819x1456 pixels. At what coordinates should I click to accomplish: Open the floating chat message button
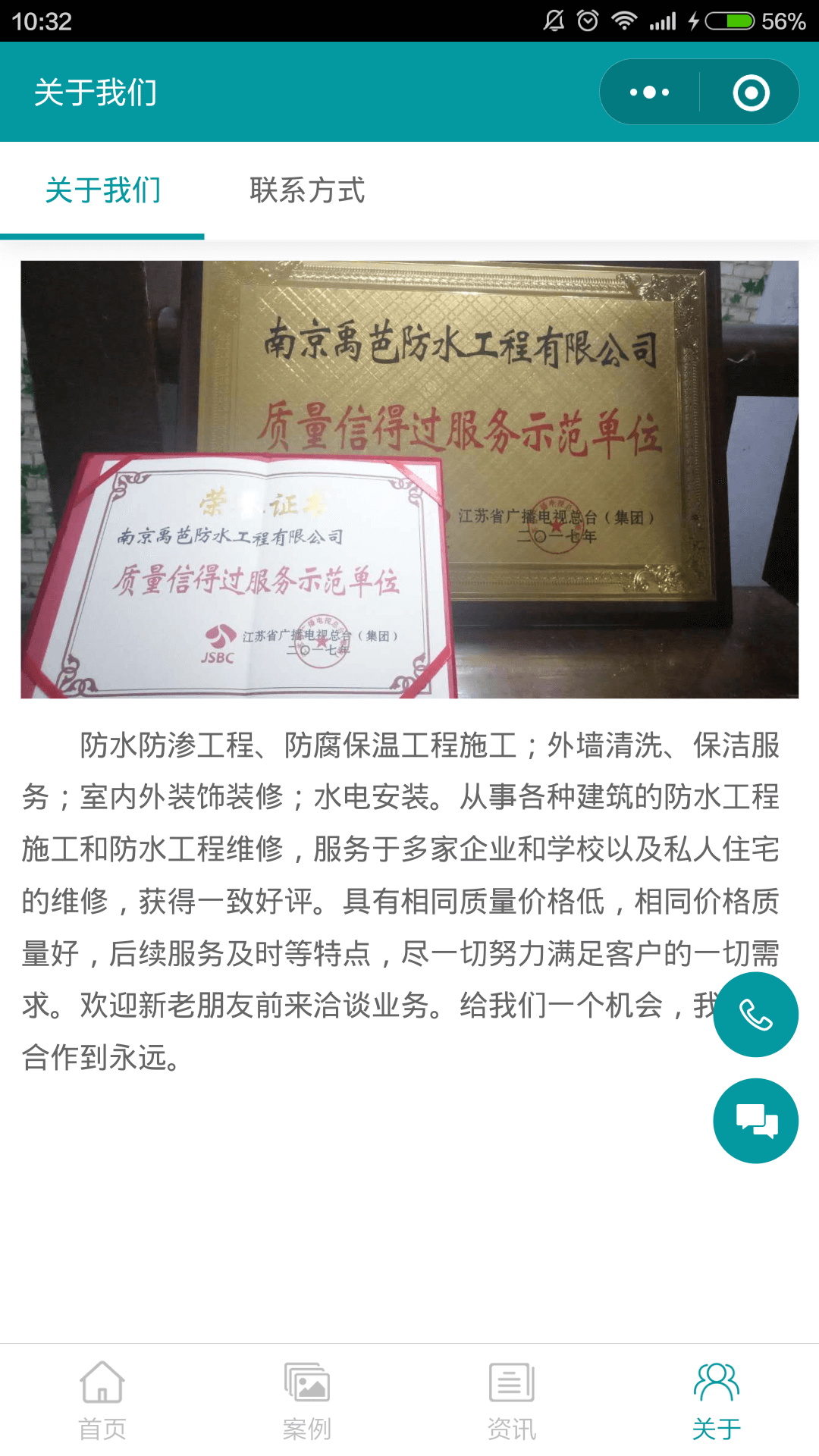[x=755, y=1120]
